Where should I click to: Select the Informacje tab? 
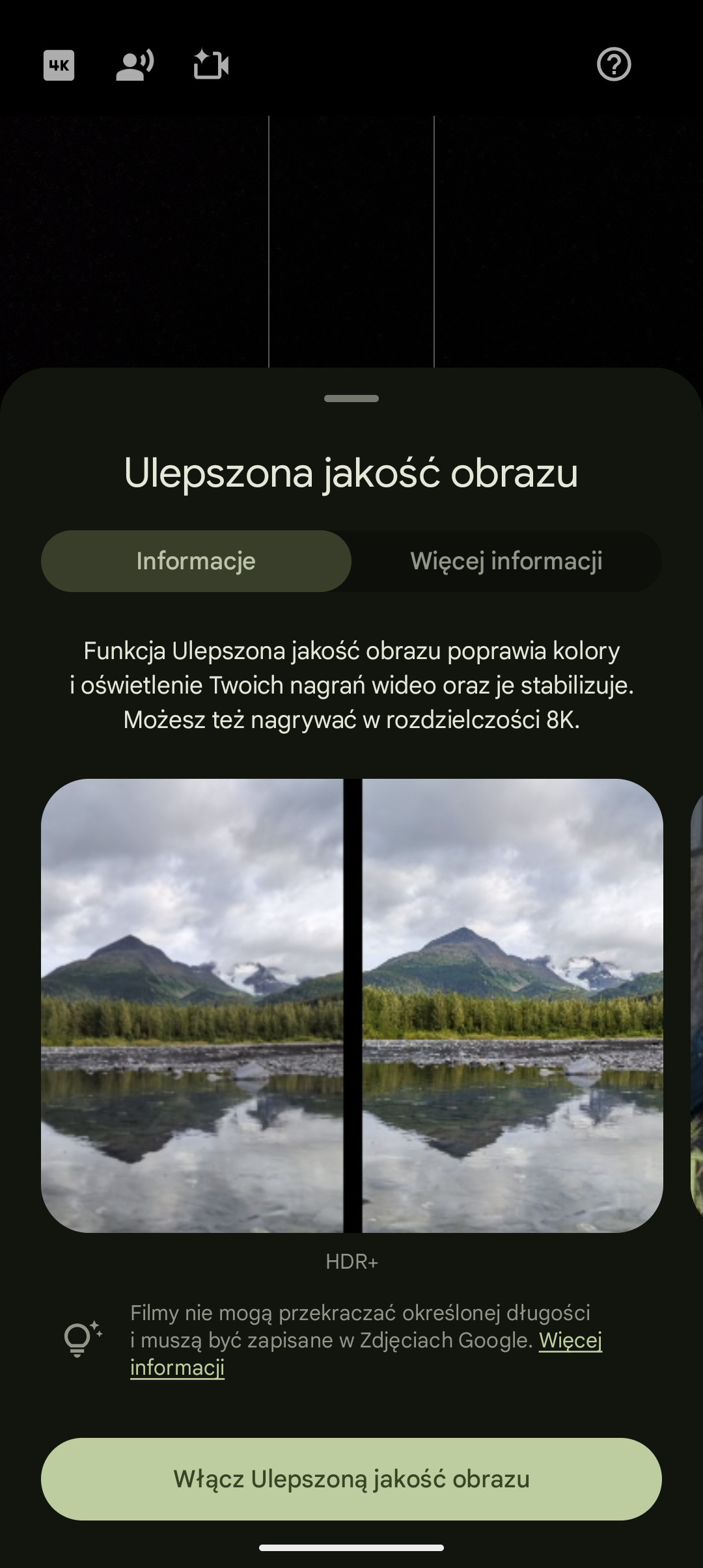196,561
